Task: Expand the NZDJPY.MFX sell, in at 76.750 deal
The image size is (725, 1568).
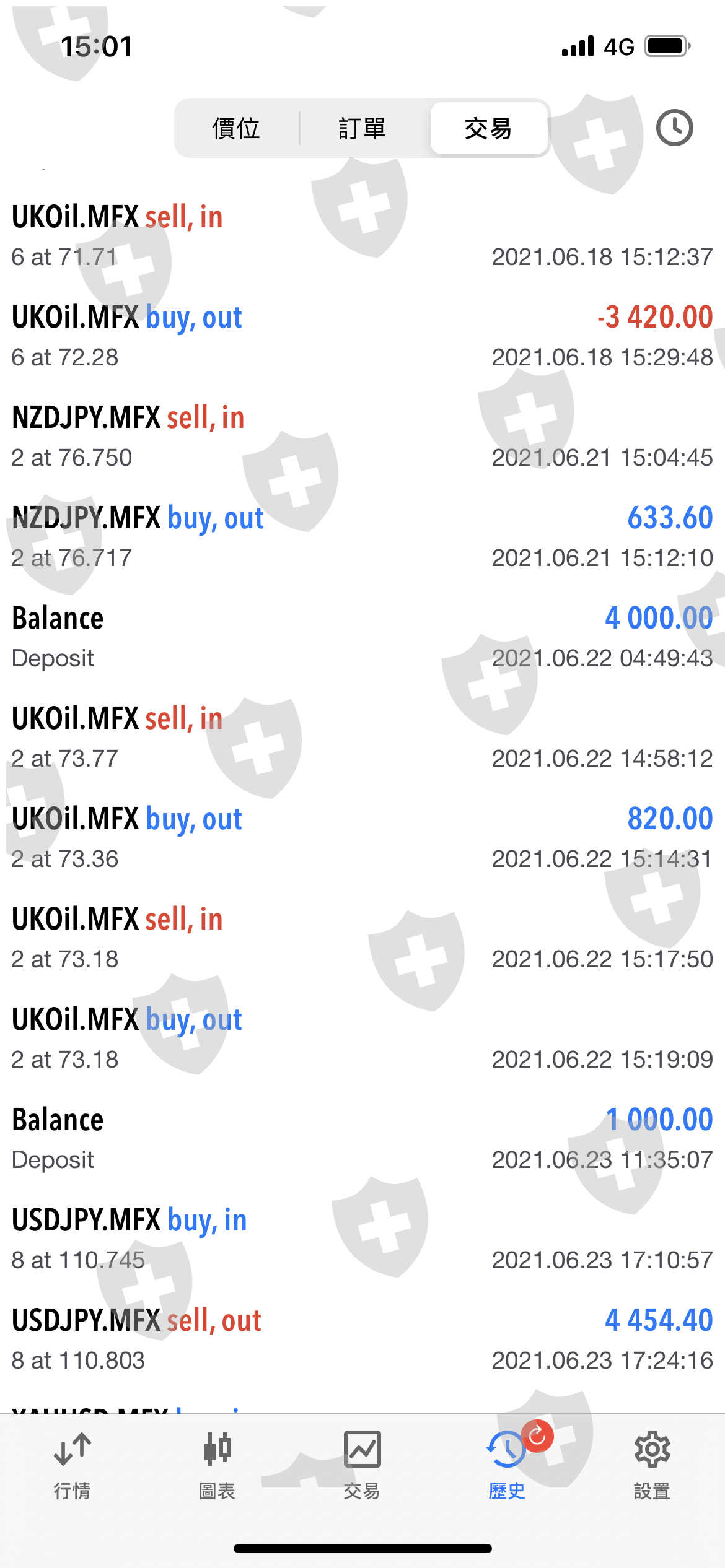Action: (362, 437)
